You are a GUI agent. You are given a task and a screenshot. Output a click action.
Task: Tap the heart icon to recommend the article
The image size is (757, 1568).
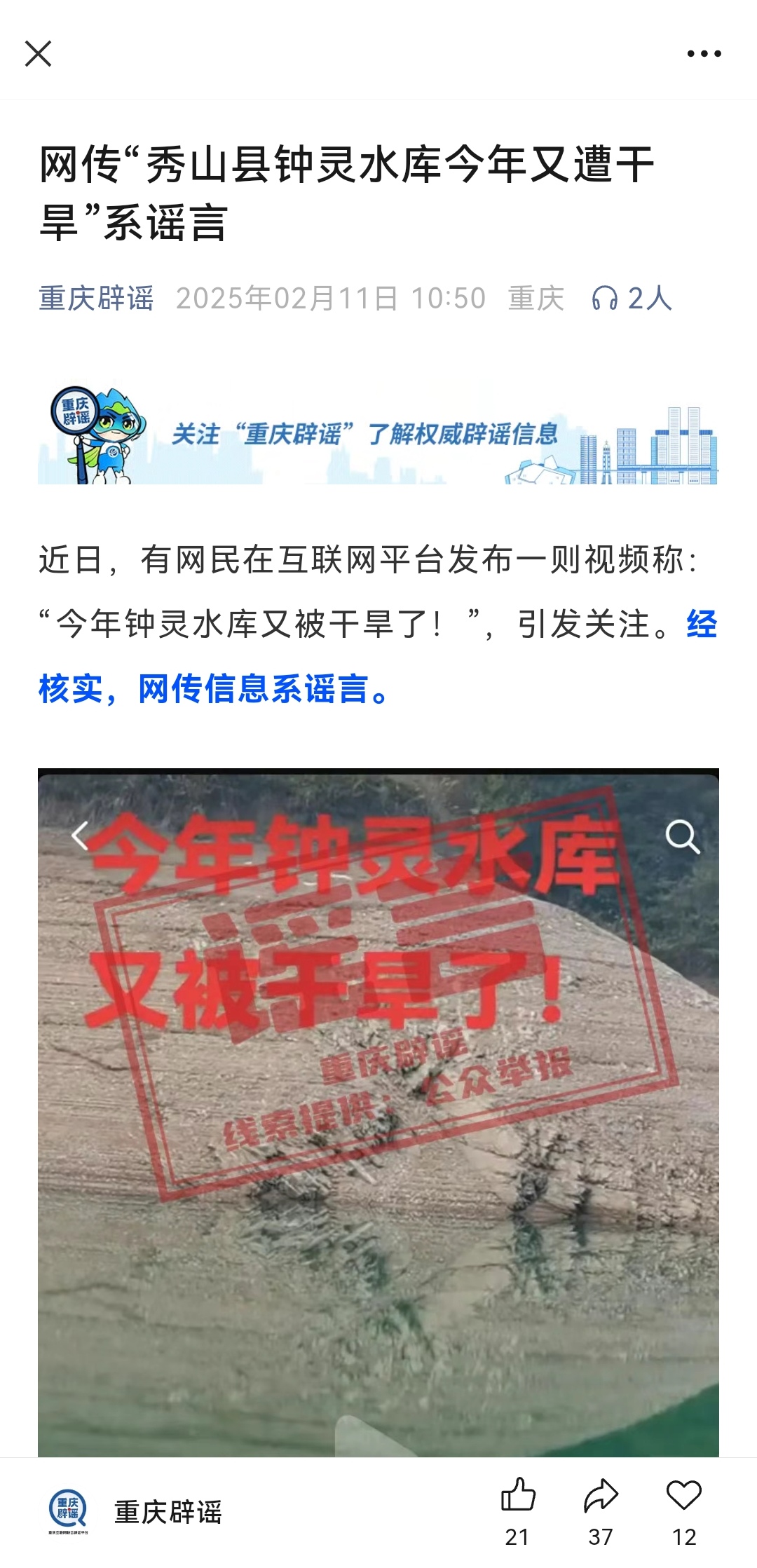(x=683, y=1496)
